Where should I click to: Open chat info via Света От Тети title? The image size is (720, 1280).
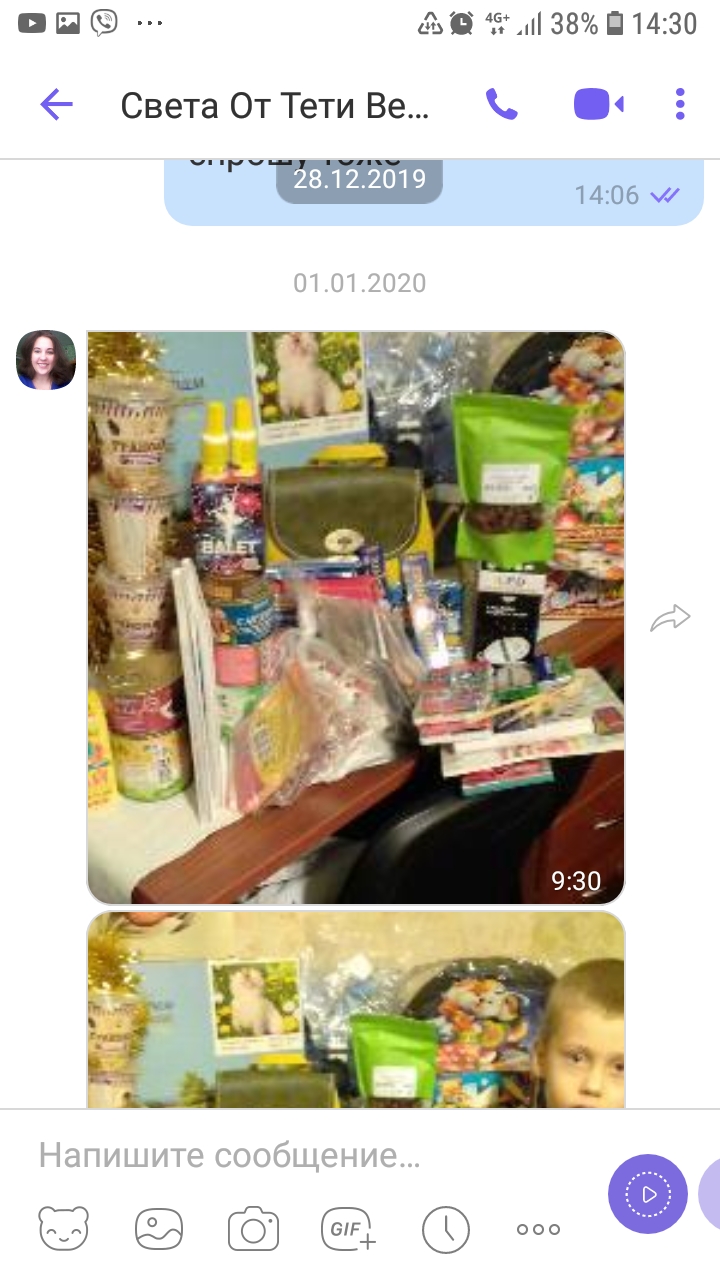coord(275,105)
